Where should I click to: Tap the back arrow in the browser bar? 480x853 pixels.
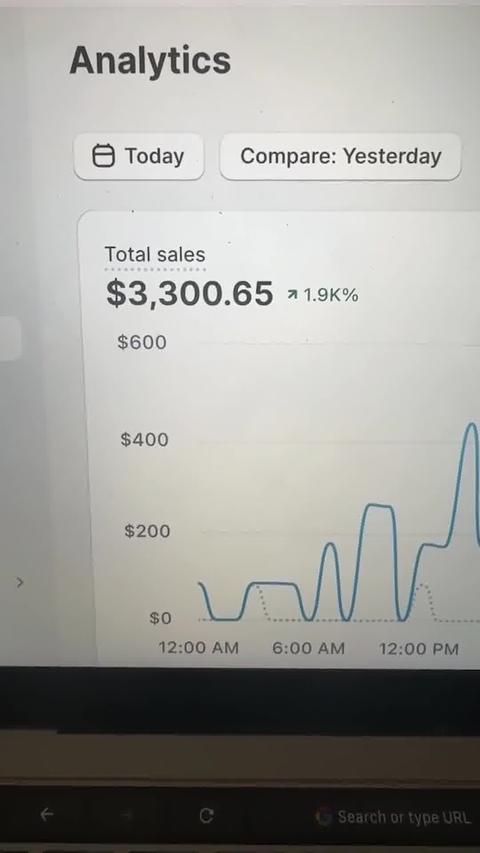point(47,814)
